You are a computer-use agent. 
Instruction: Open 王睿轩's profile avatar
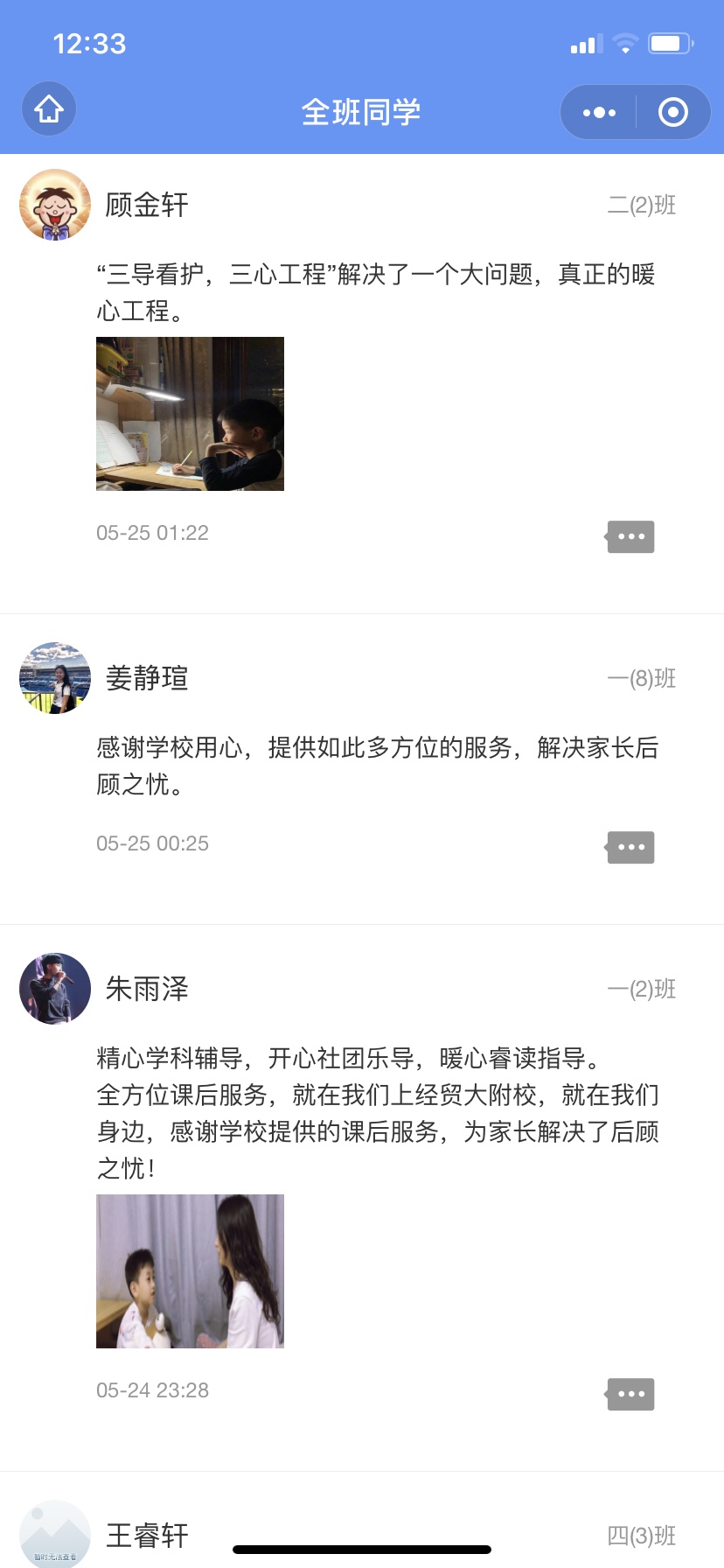[55, 1535]
